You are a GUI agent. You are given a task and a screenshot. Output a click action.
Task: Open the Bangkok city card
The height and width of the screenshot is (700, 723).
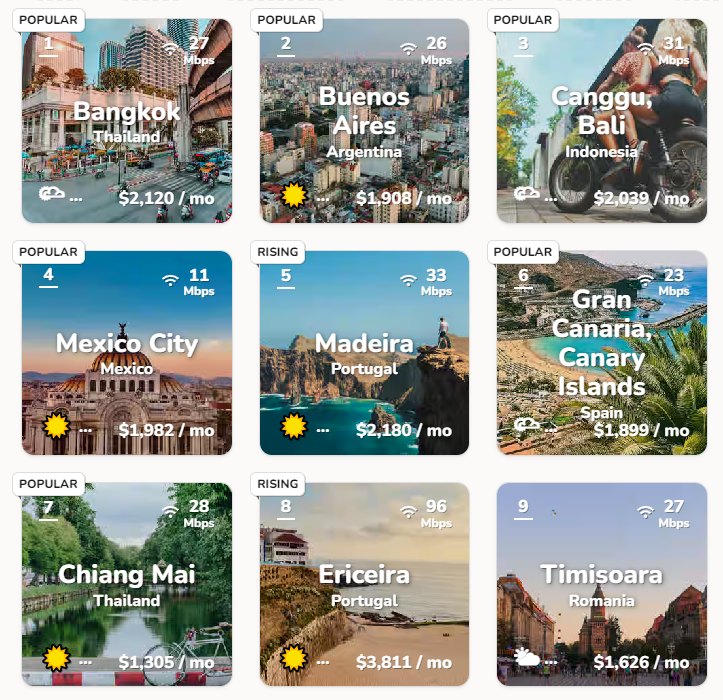point(127,121)
